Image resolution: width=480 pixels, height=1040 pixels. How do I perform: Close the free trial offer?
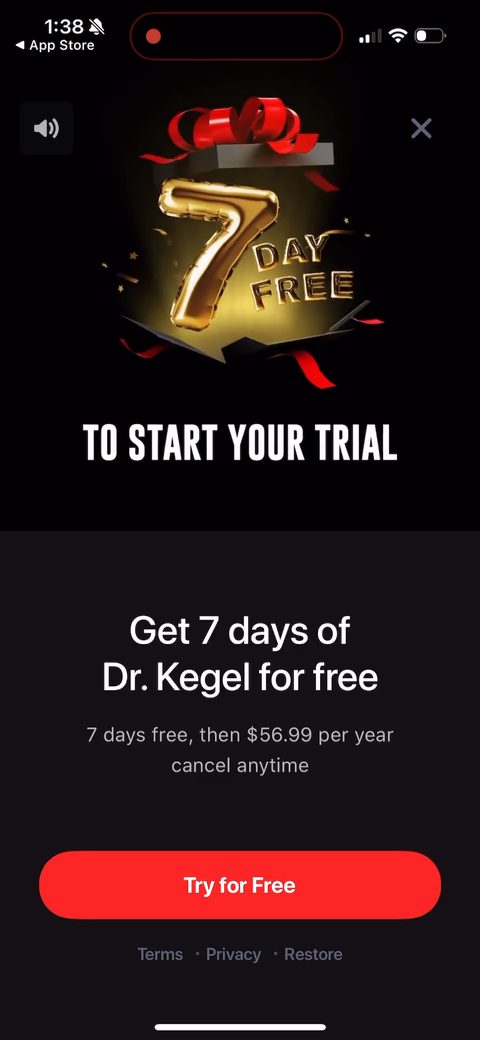(421, 128)
